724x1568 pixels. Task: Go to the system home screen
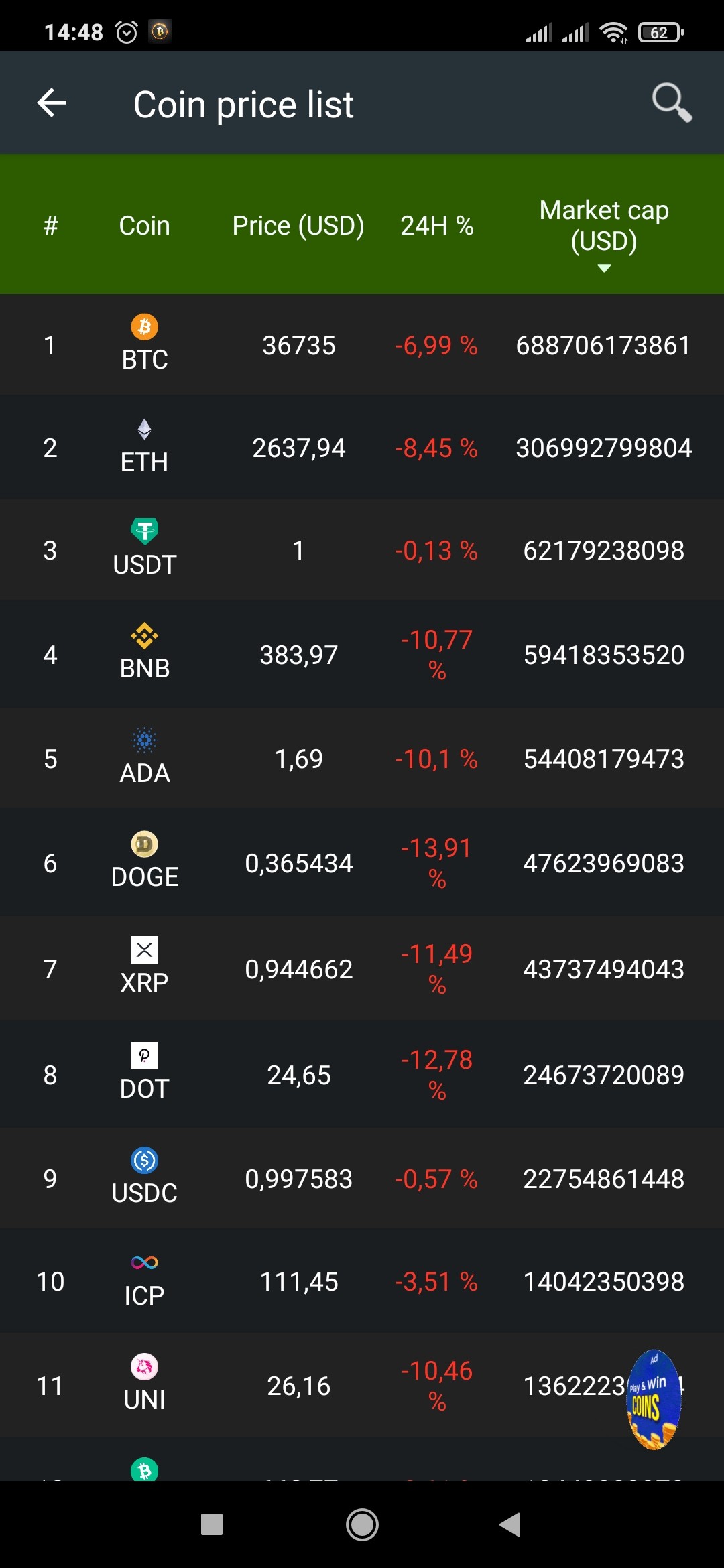click(362, 1525)
